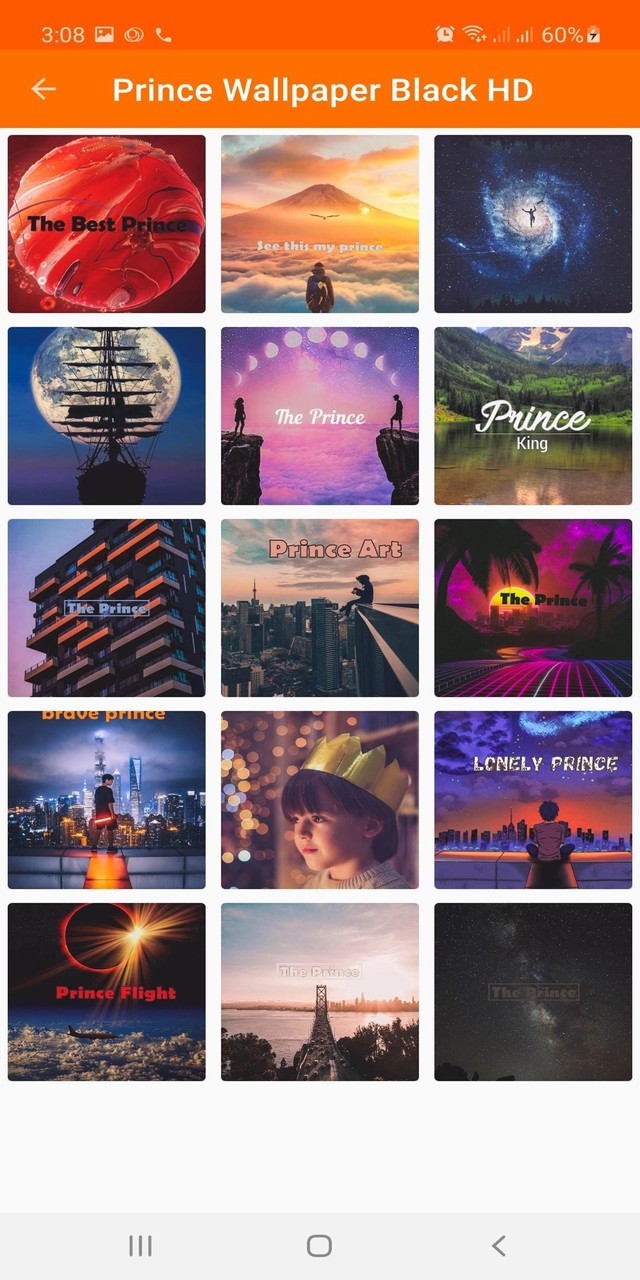View the Prince Flight eclipse wallpaper

click(x=107, y=992)
